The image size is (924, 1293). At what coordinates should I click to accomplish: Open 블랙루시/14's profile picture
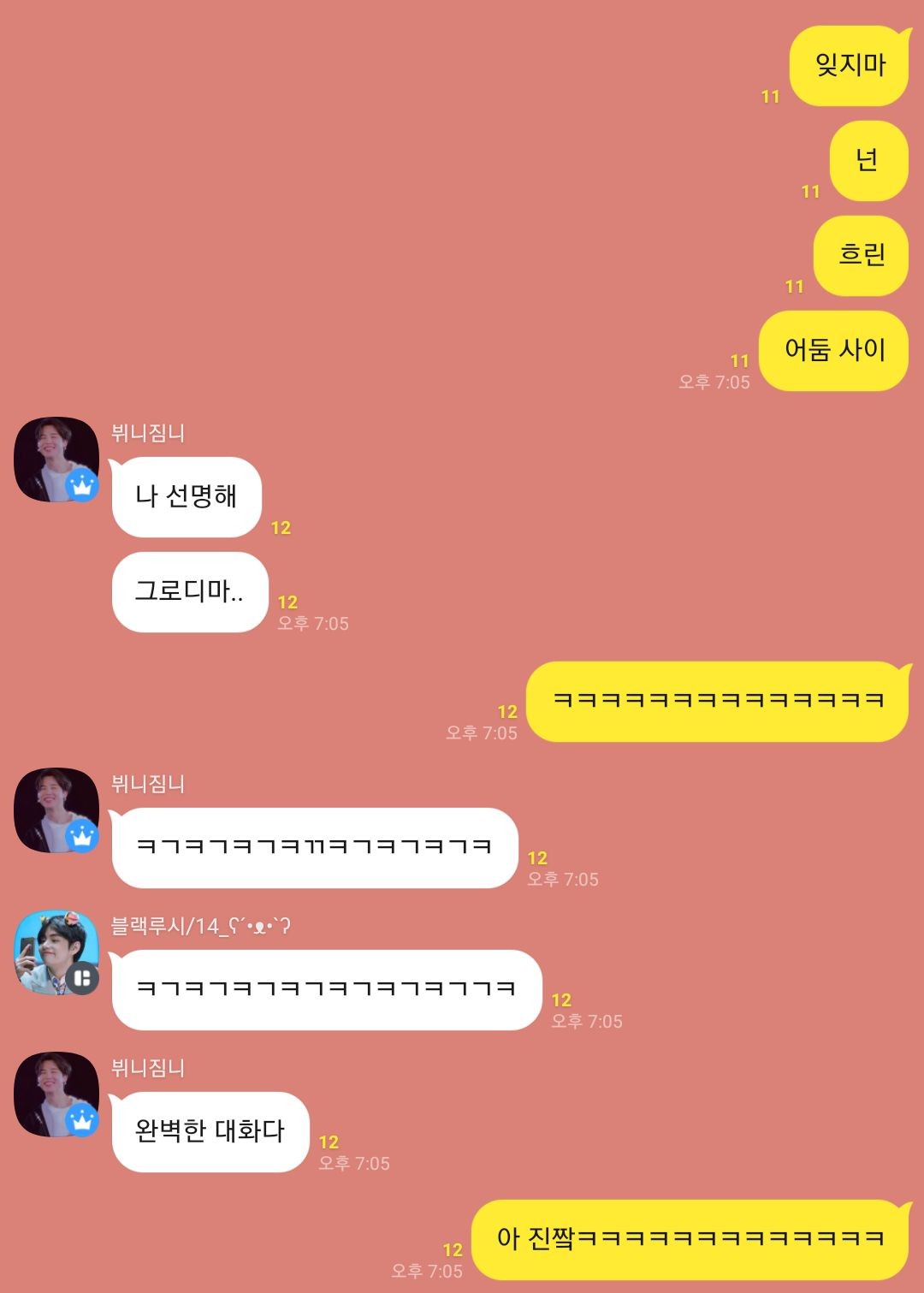tap(56, 952)
